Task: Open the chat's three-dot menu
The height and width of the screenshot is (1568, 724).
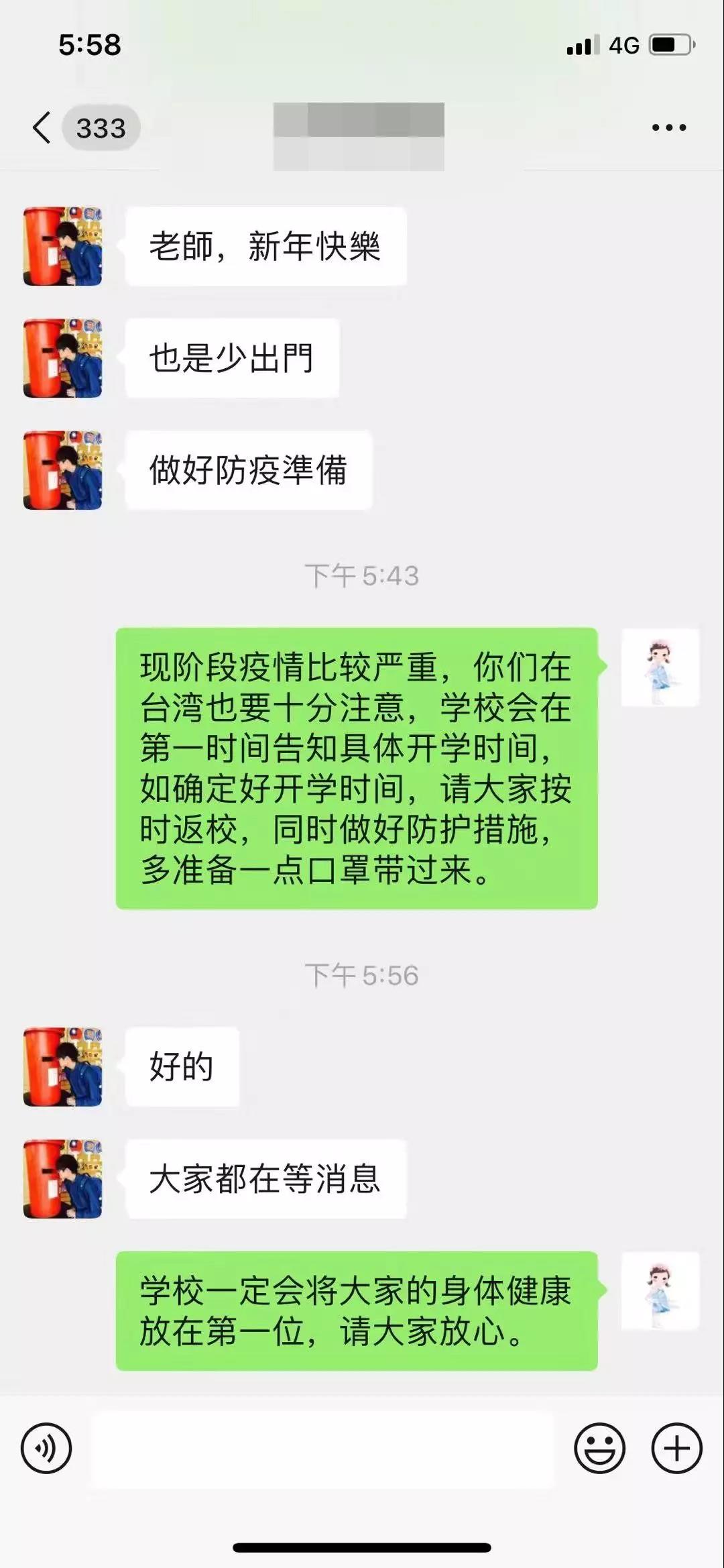Action: coord(668,127)
